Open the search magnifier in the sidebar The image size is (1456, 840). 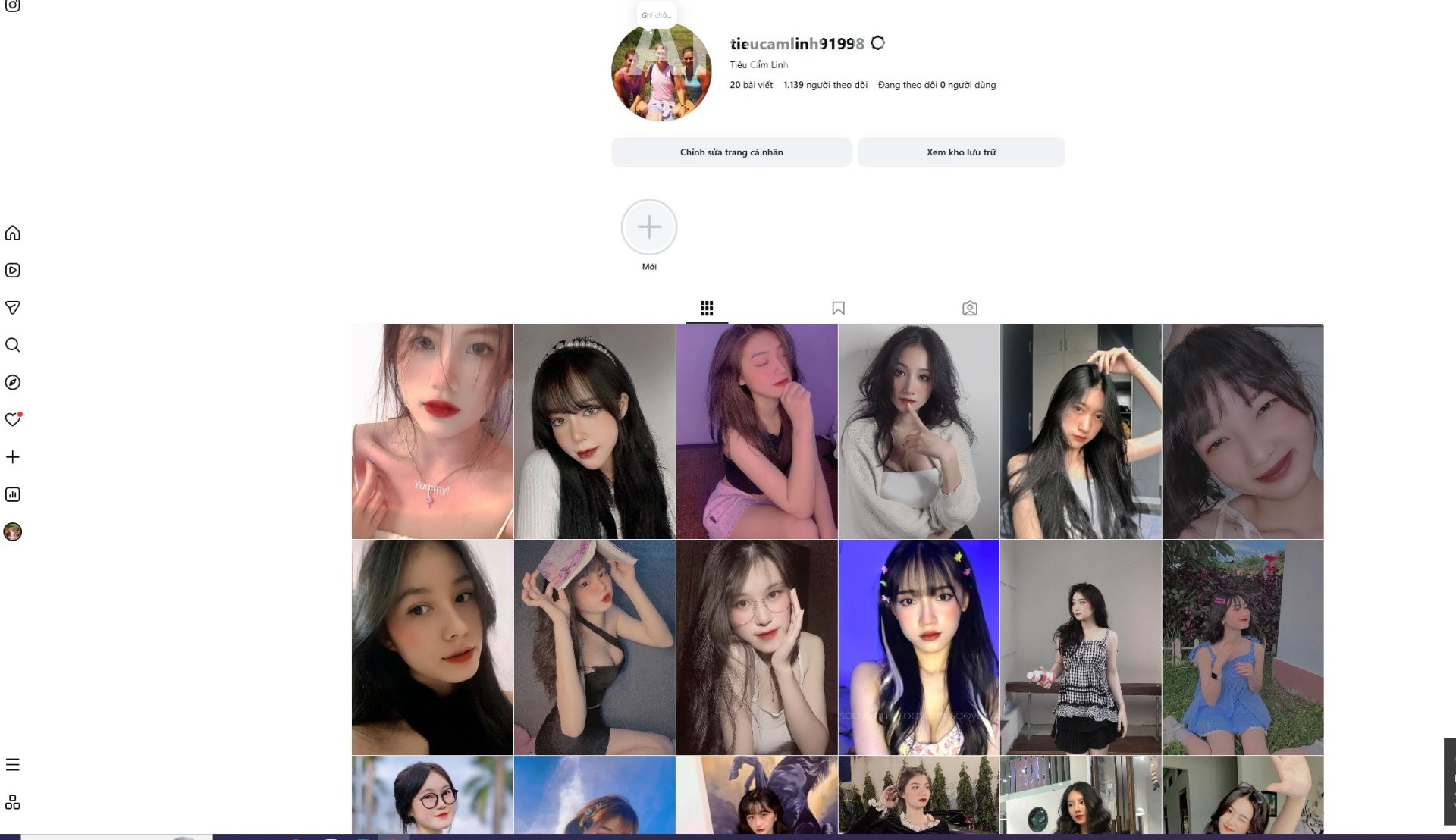coord(13,345)
